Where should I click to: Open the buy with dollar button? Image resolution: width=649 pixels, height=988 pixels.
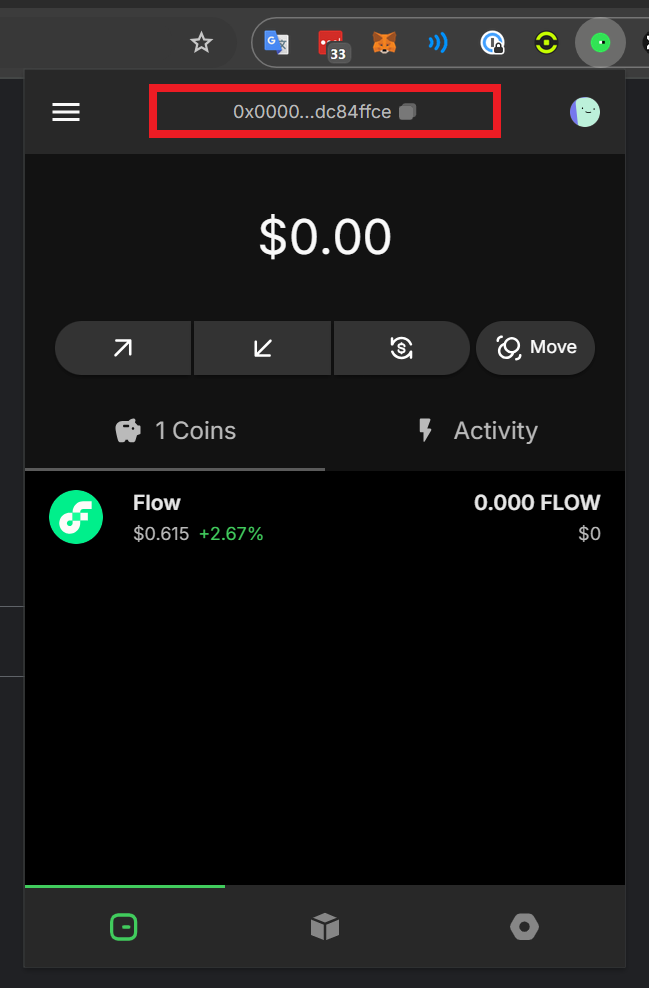pos(401,348)
